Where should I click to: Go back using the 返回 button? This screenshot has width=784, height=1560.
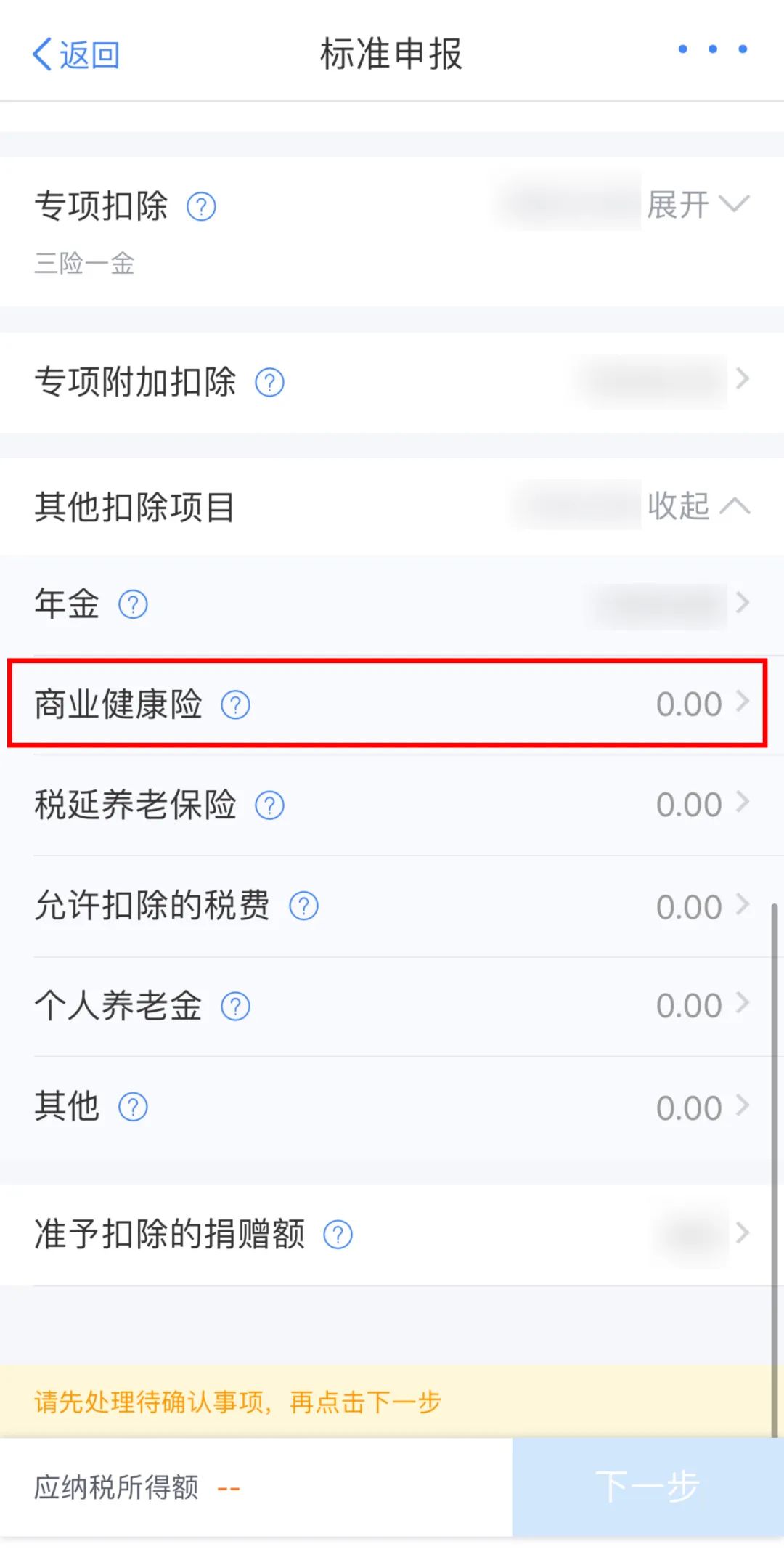76,54
